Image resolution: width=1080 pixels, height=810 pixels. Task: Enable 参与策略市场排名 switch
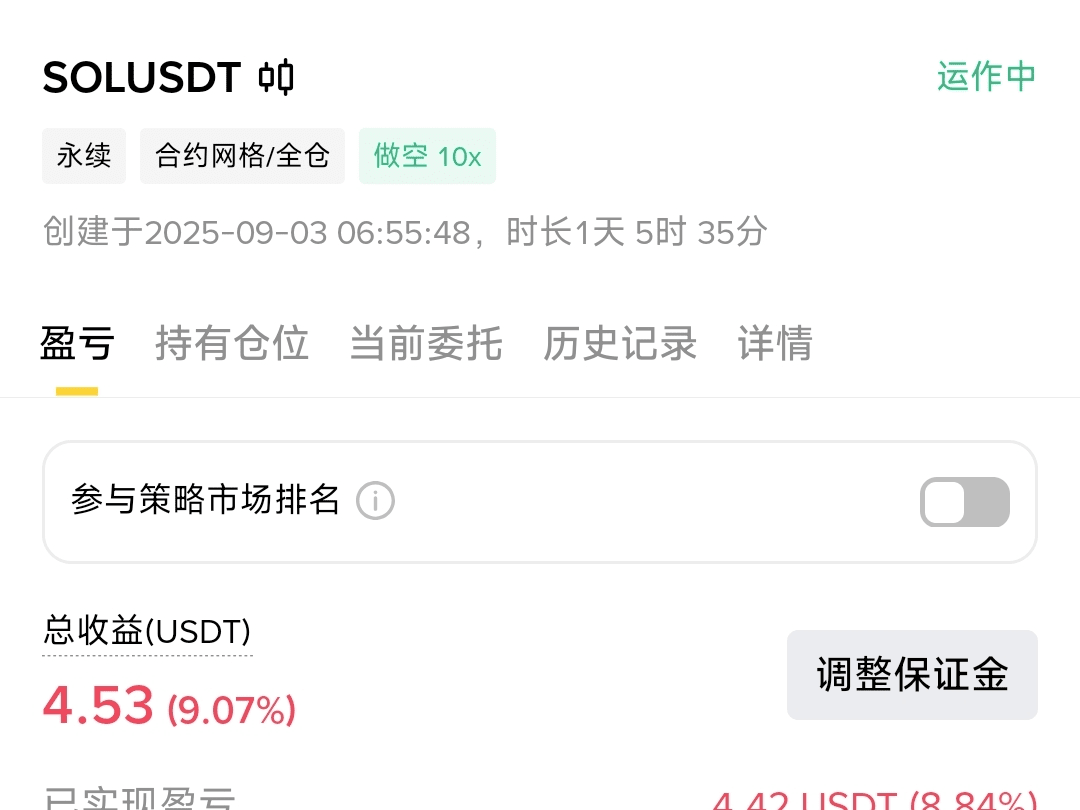point(964,502)
